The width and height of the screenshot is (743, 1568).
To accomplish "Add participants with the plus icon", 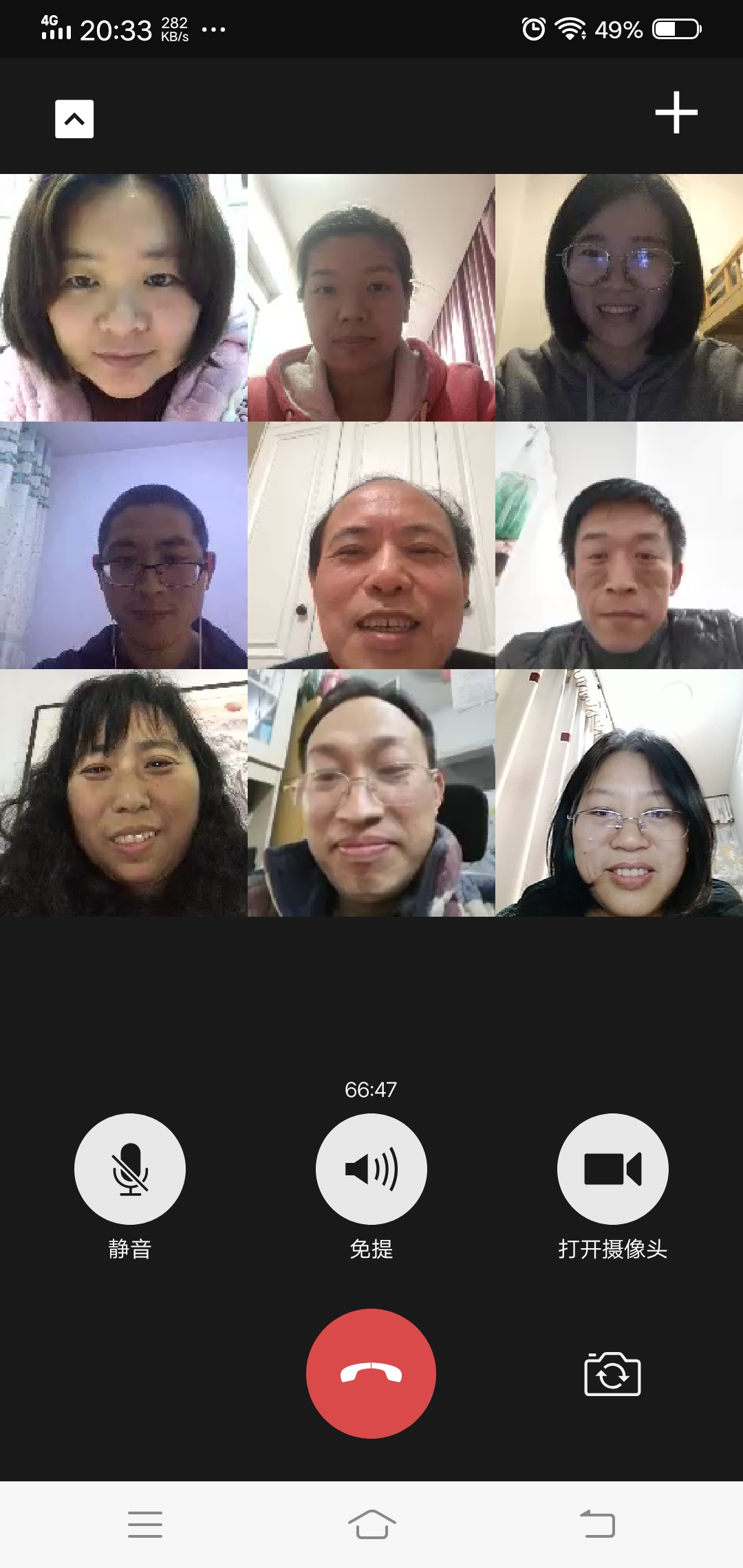I will [x=676, y=112].
